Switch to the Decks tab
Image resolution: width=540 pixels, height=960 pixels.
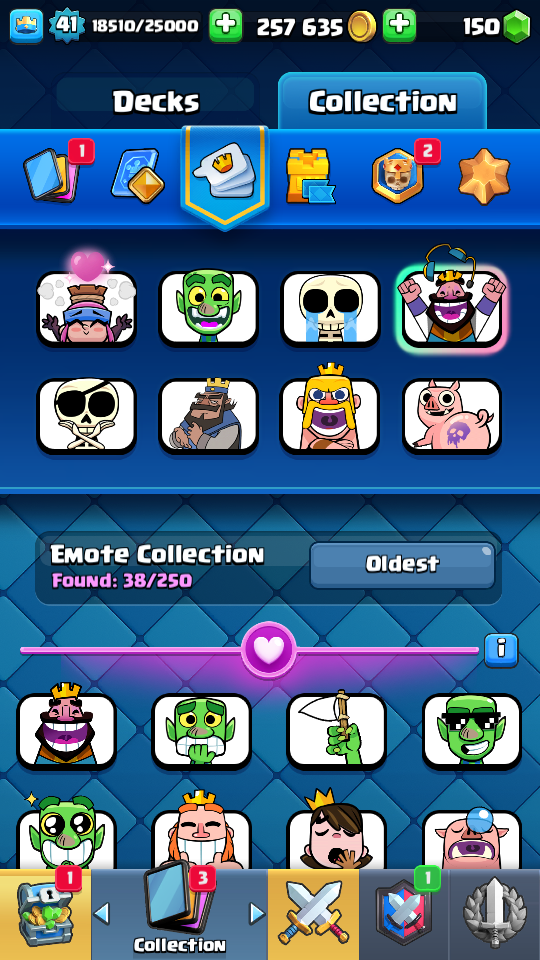[x=156, y=102]
